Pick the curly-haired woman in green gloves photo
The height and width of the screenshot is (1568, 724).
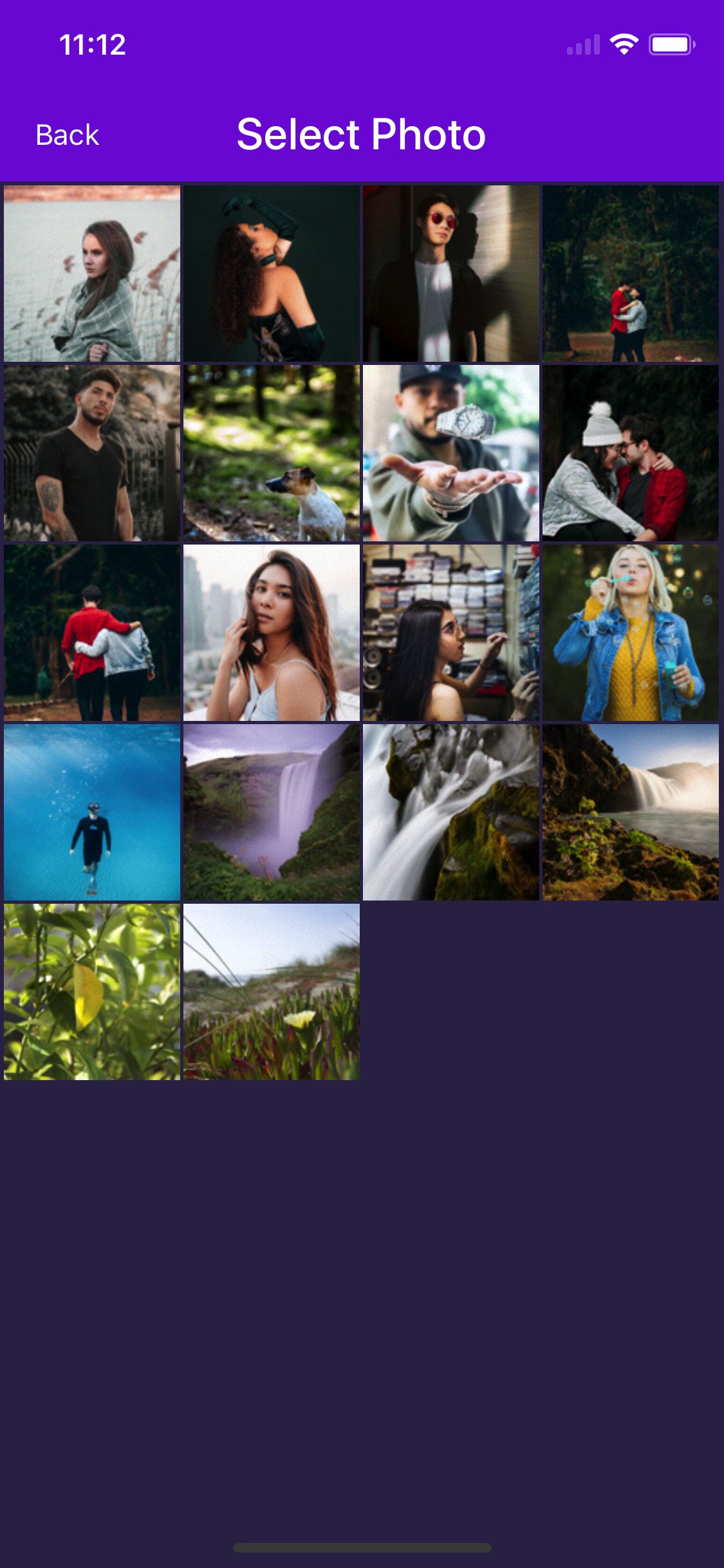tap(272, 274)
